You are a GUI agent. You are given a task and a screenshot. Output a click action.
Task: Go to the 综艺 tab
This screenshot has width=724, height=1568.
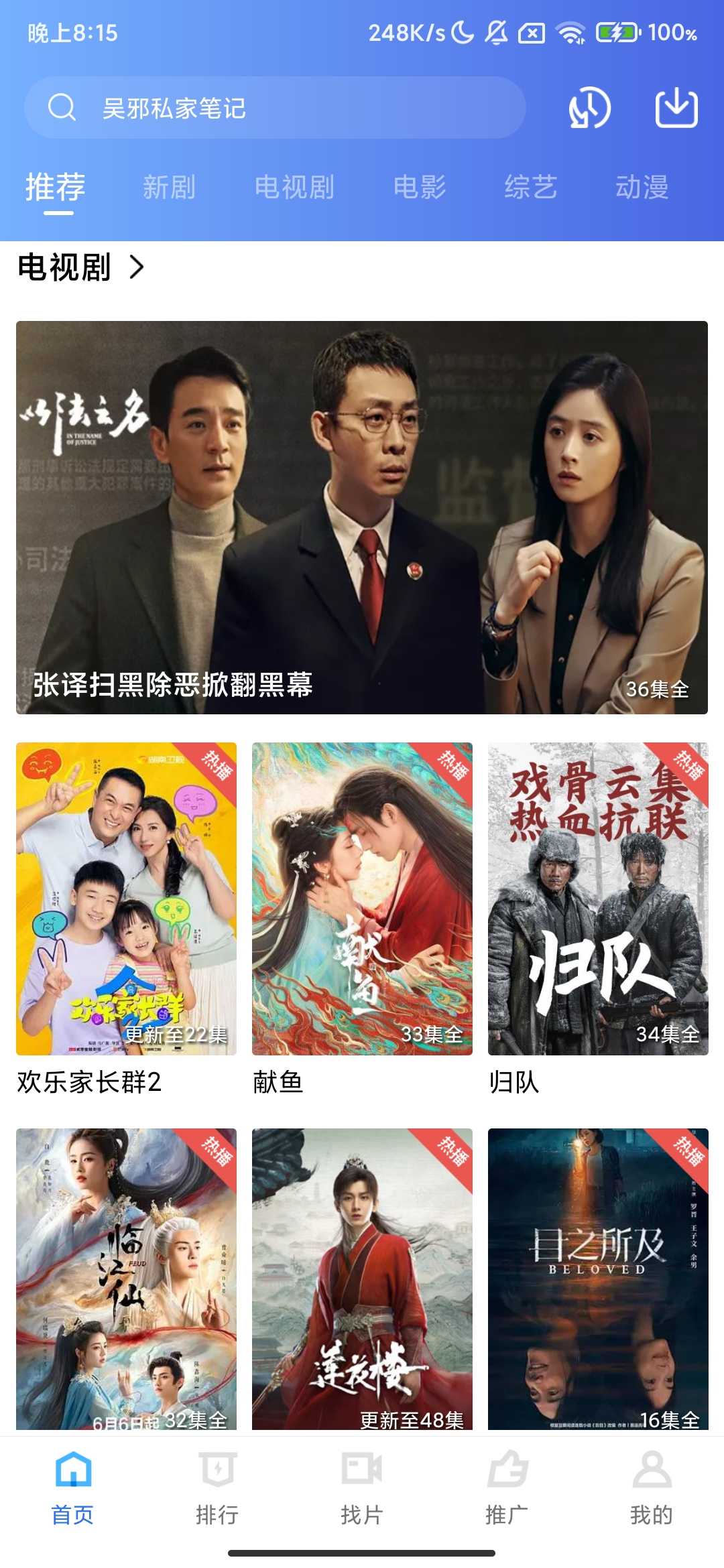[531, 187]
